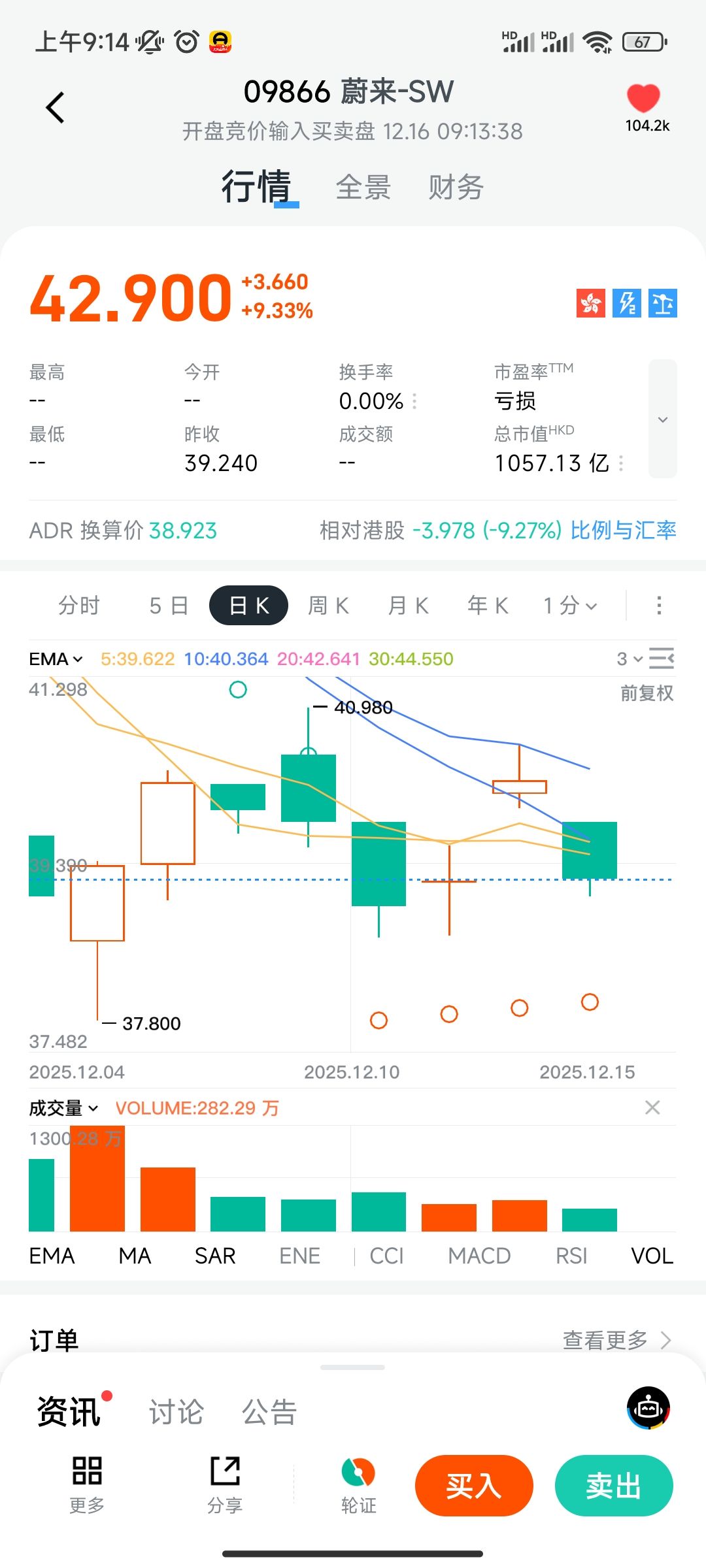Open the 比例与汇率 link
The width and height of the screenshot is (706, 1568).
click(623, 531)
